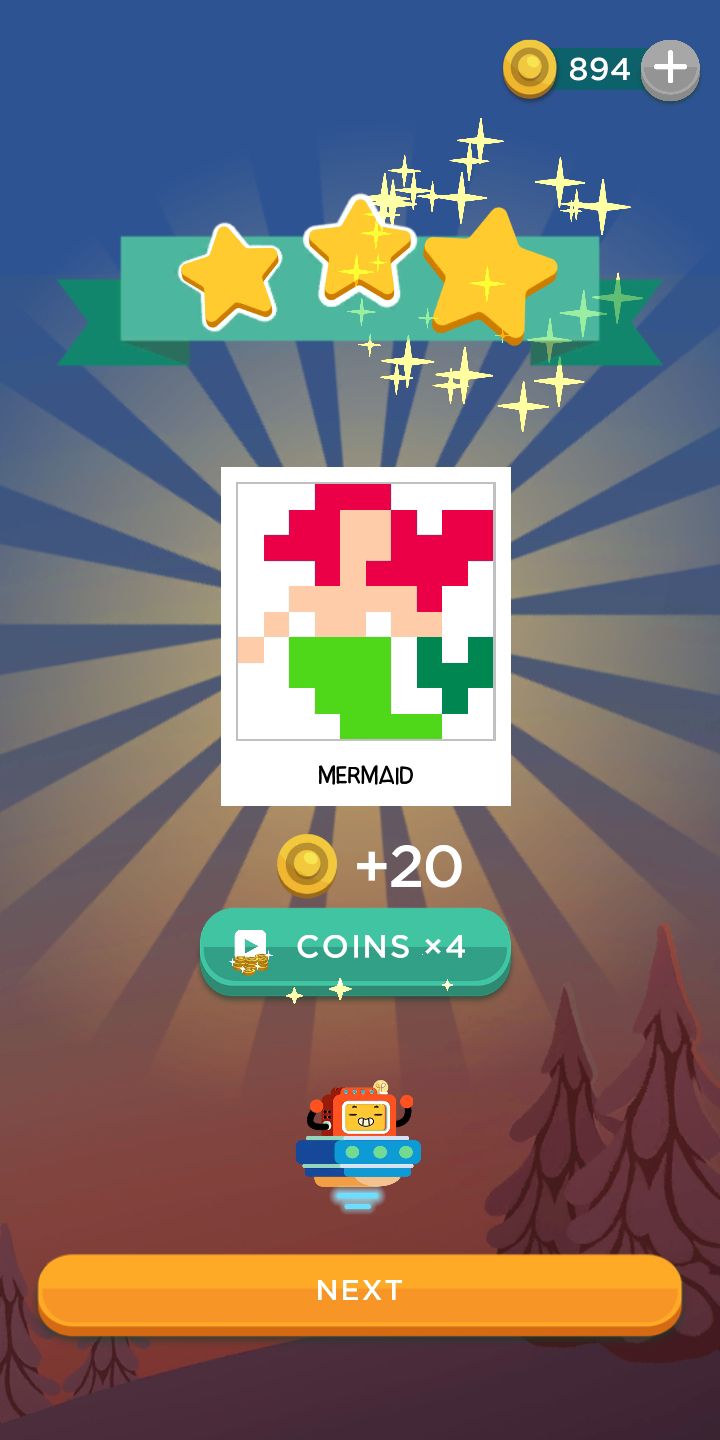
Task: Continue with the Next button
Action: [x=360, y=1291]
